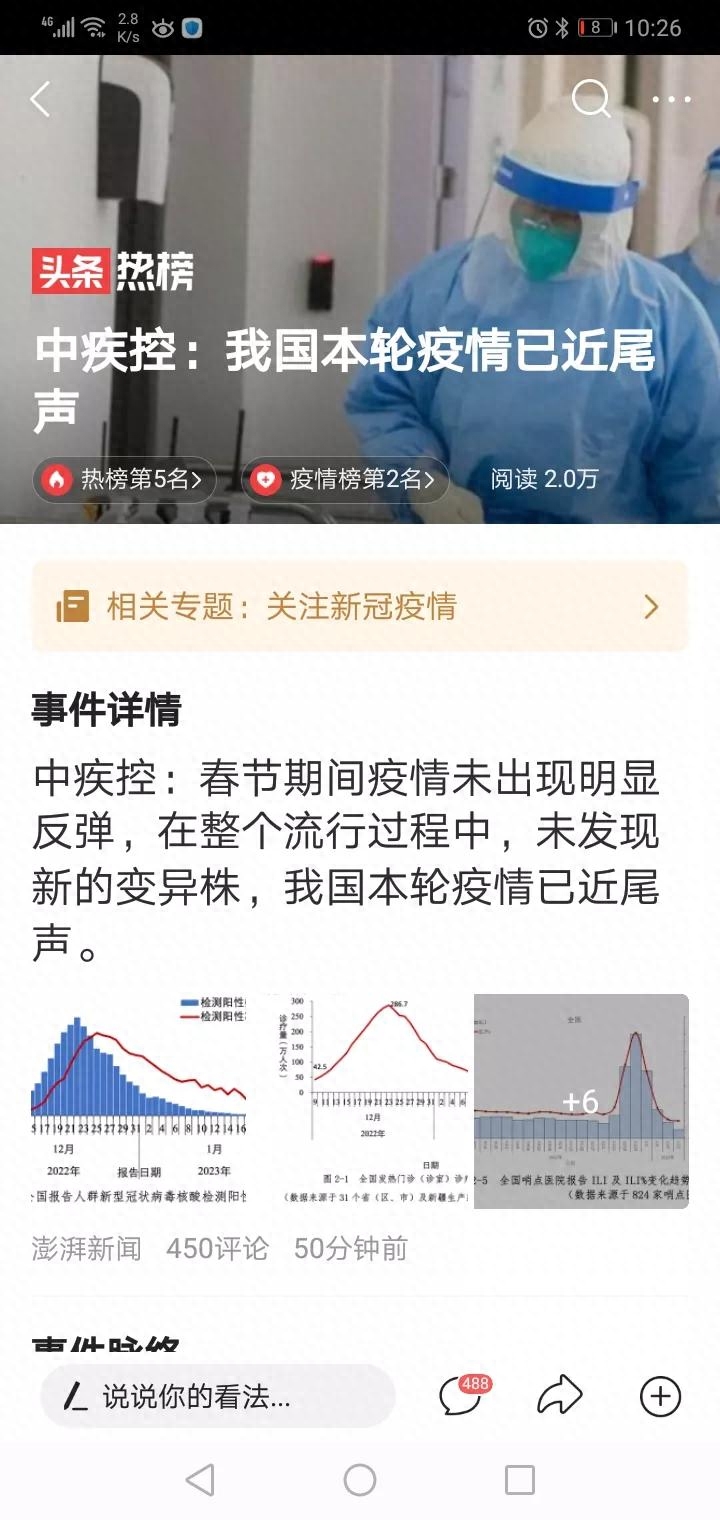Open the three-dot overflow menu
This screenshot has width=720, height=1520.
click(671, 99)
